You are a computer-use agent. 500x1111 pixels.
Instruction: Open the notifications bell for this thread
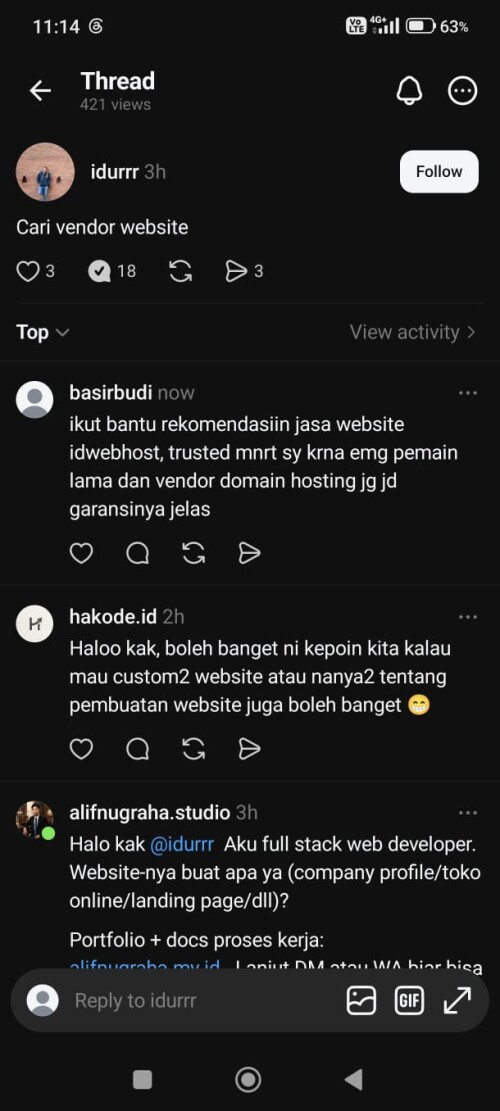click(409, 91)
